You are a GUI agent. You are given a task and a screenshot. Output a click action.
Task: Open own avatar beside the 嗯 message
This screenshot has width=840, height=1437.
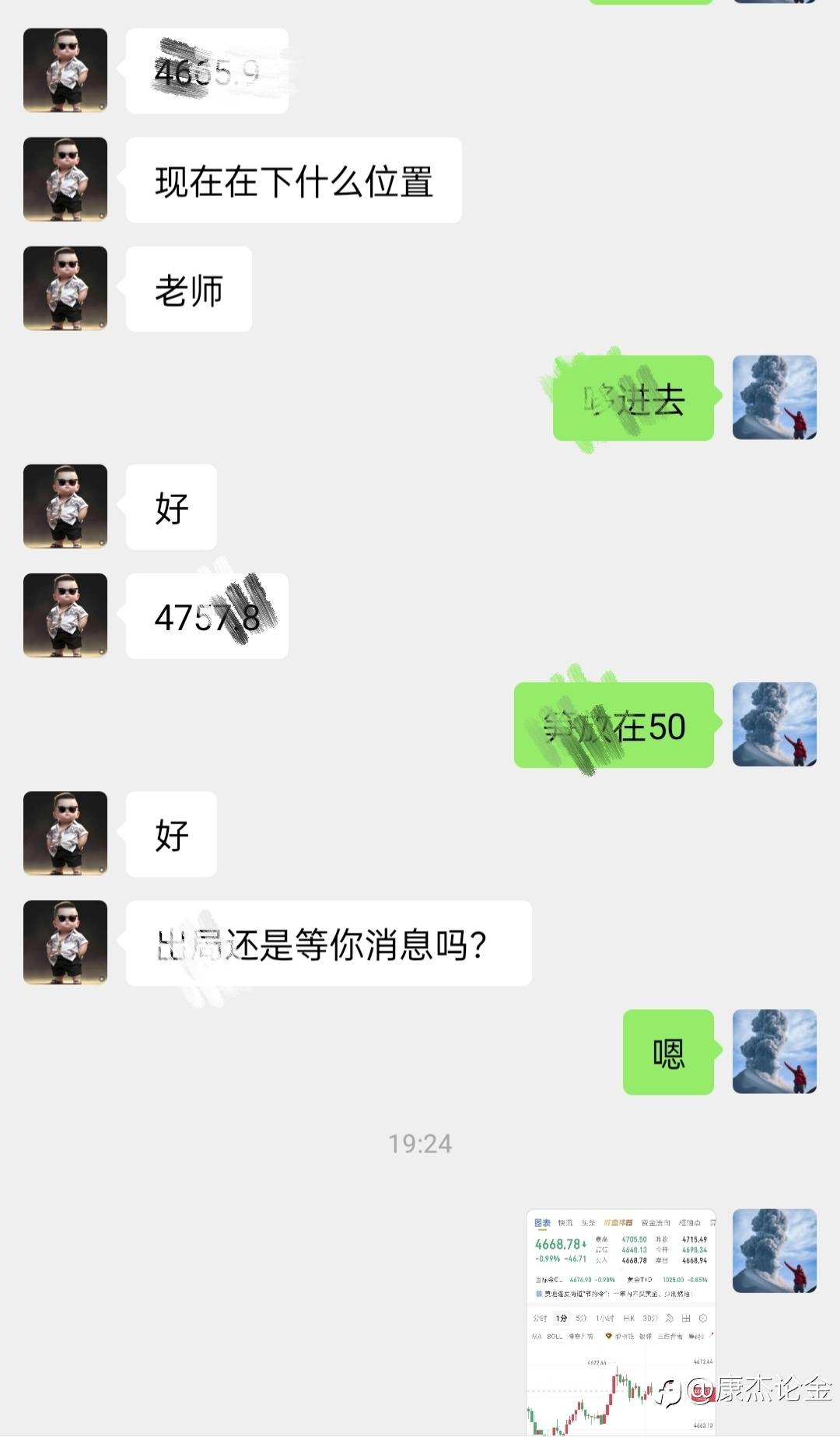tap(775, 1052)
